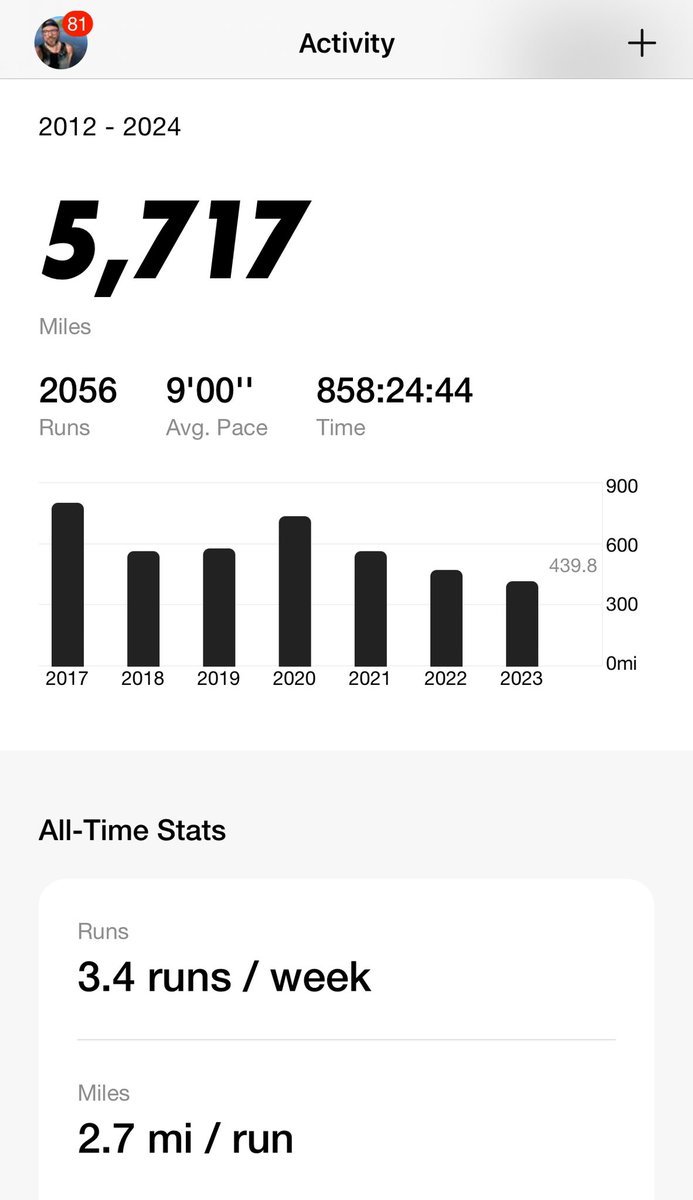Select the 2022 bar in the chart
The image size is (693, 1200).
pyautogui.click(x=446, y=618)
